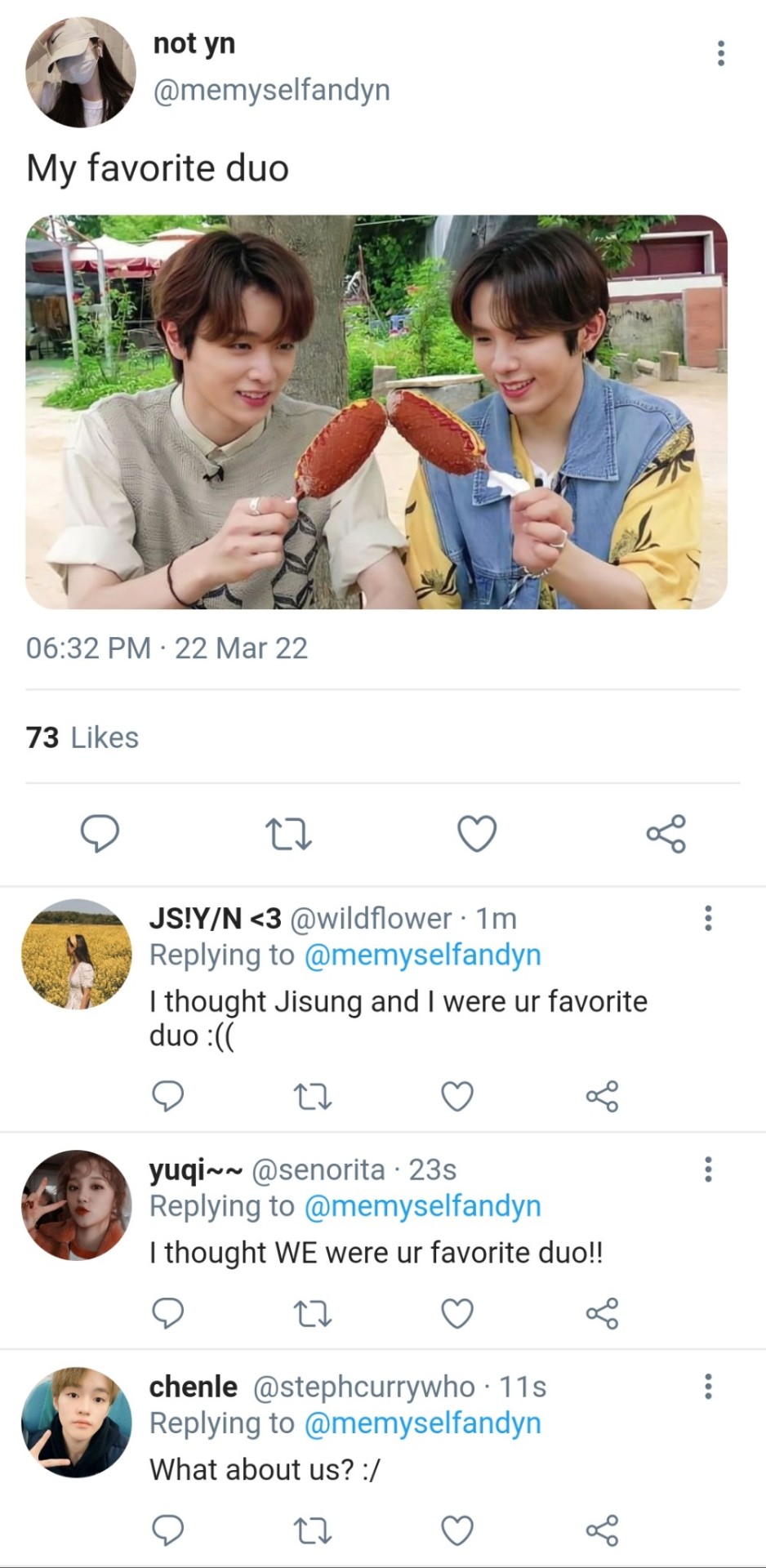This screenshot has height=1568, width=766.
Task: Open the attached photo in the tweet
Action: tap(376, 412)
